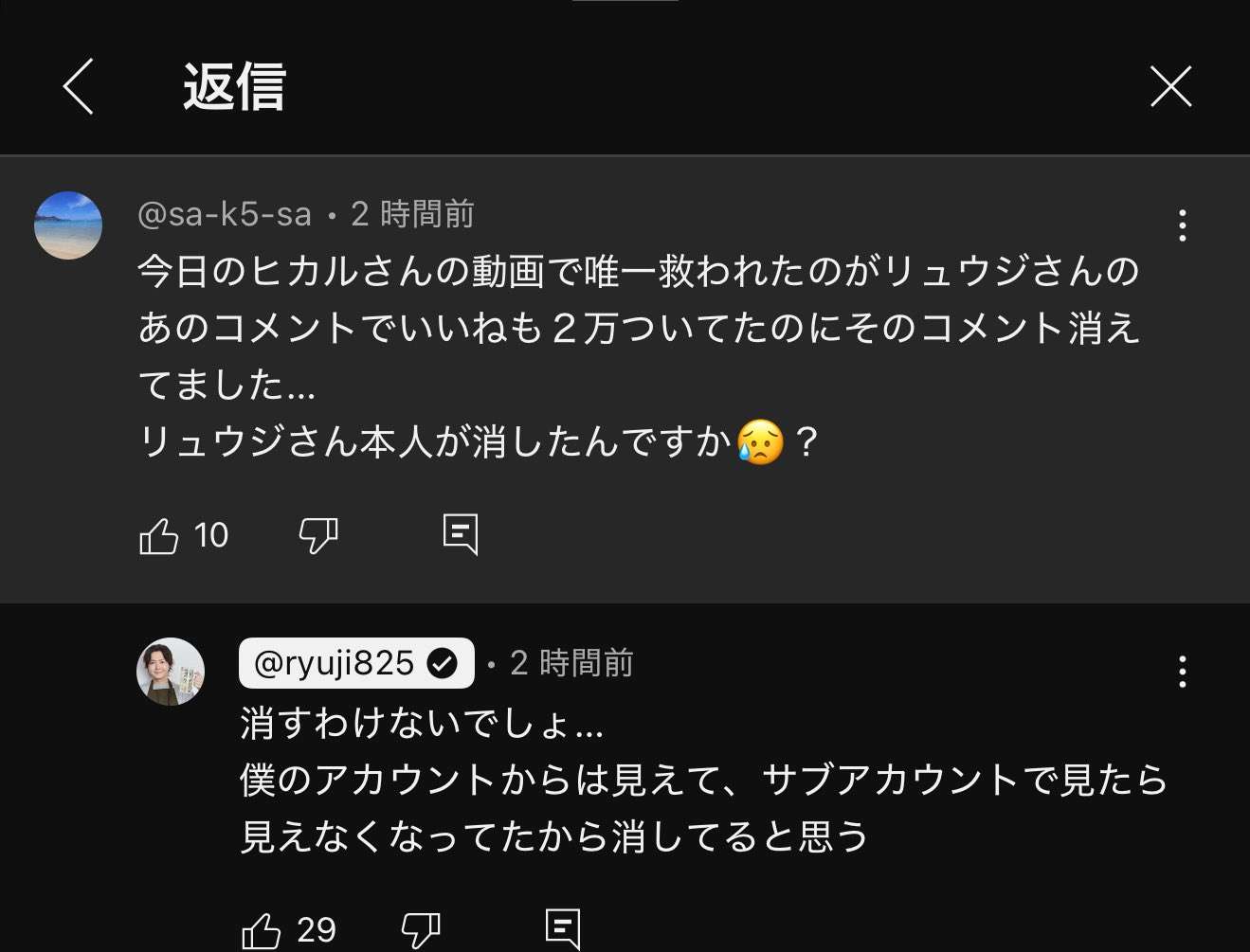
Task: Open options menu for @sa-k5-sa's comment
Action: click(1182, 225)
